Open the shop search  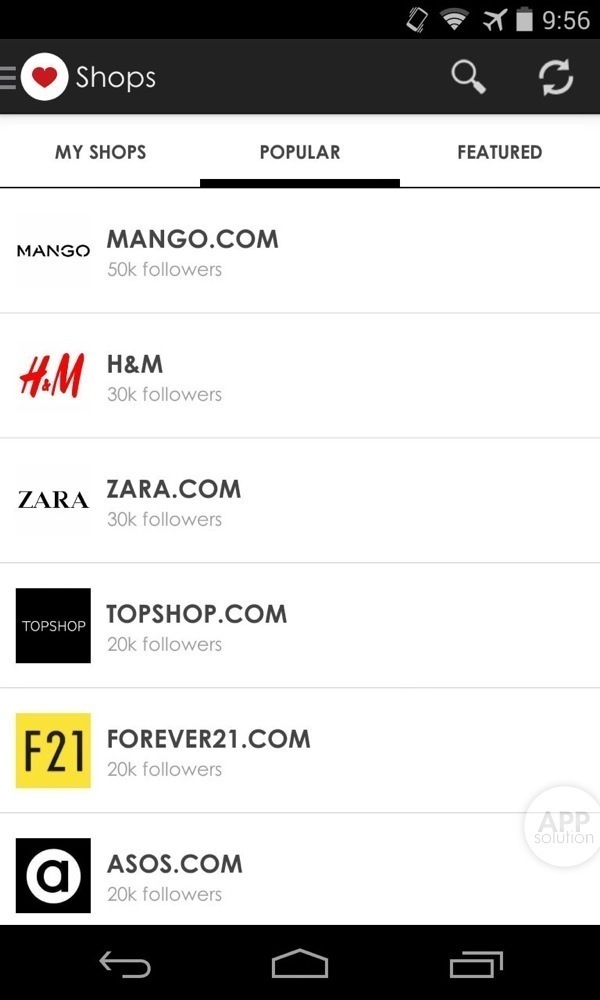[467, 77]
